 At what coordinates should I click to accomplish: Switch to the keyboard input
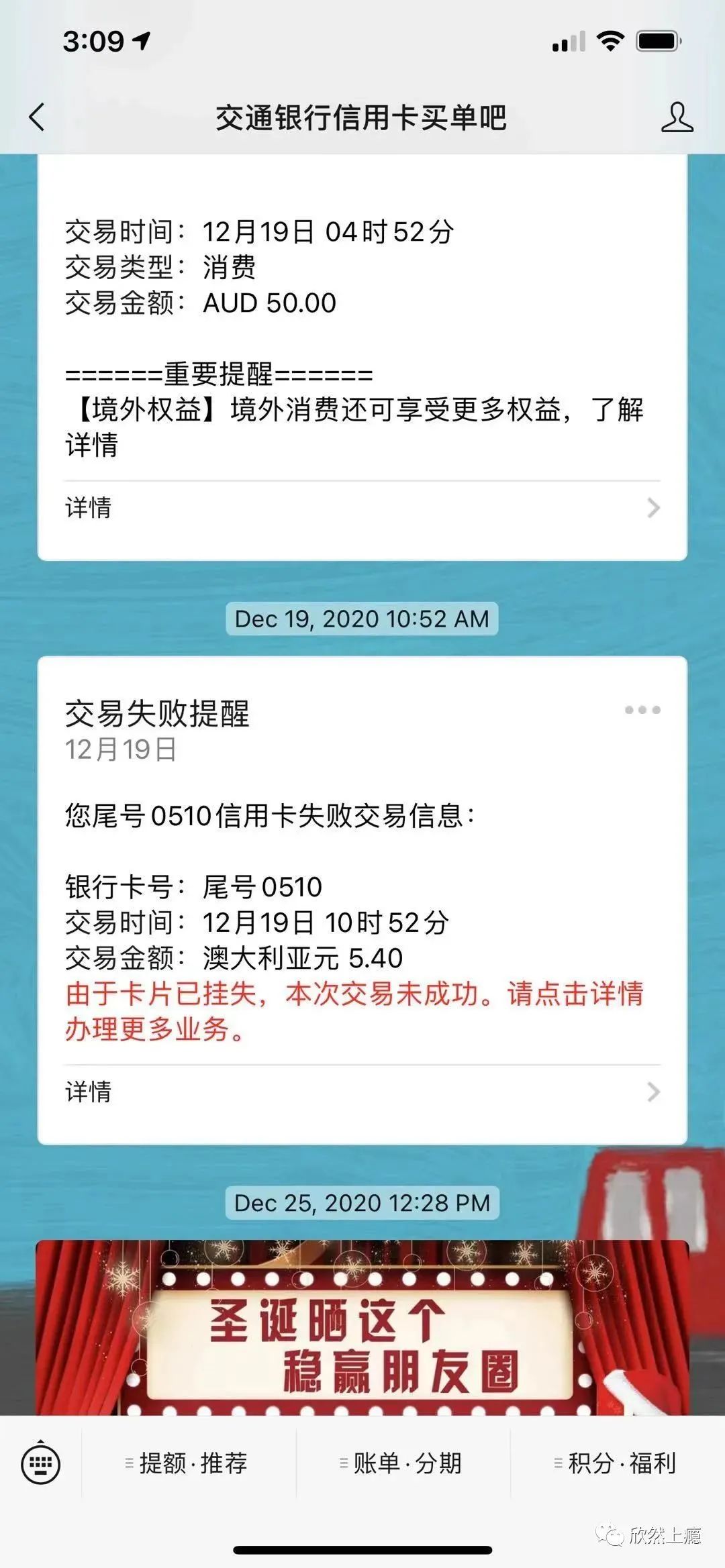pyautogui.click(x=41, y=1463)
